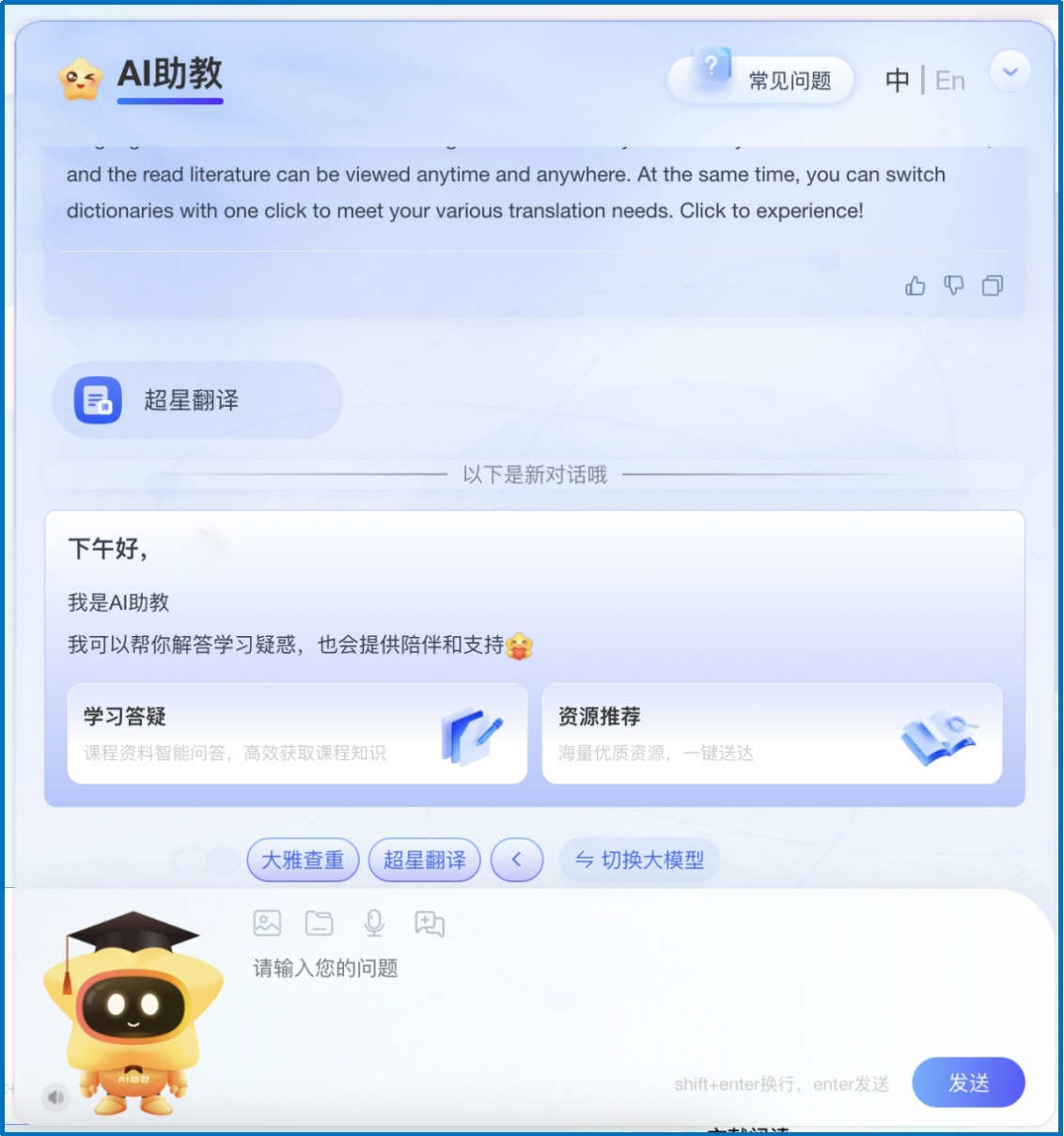Open the 常见问题 FAQ button

761,81
